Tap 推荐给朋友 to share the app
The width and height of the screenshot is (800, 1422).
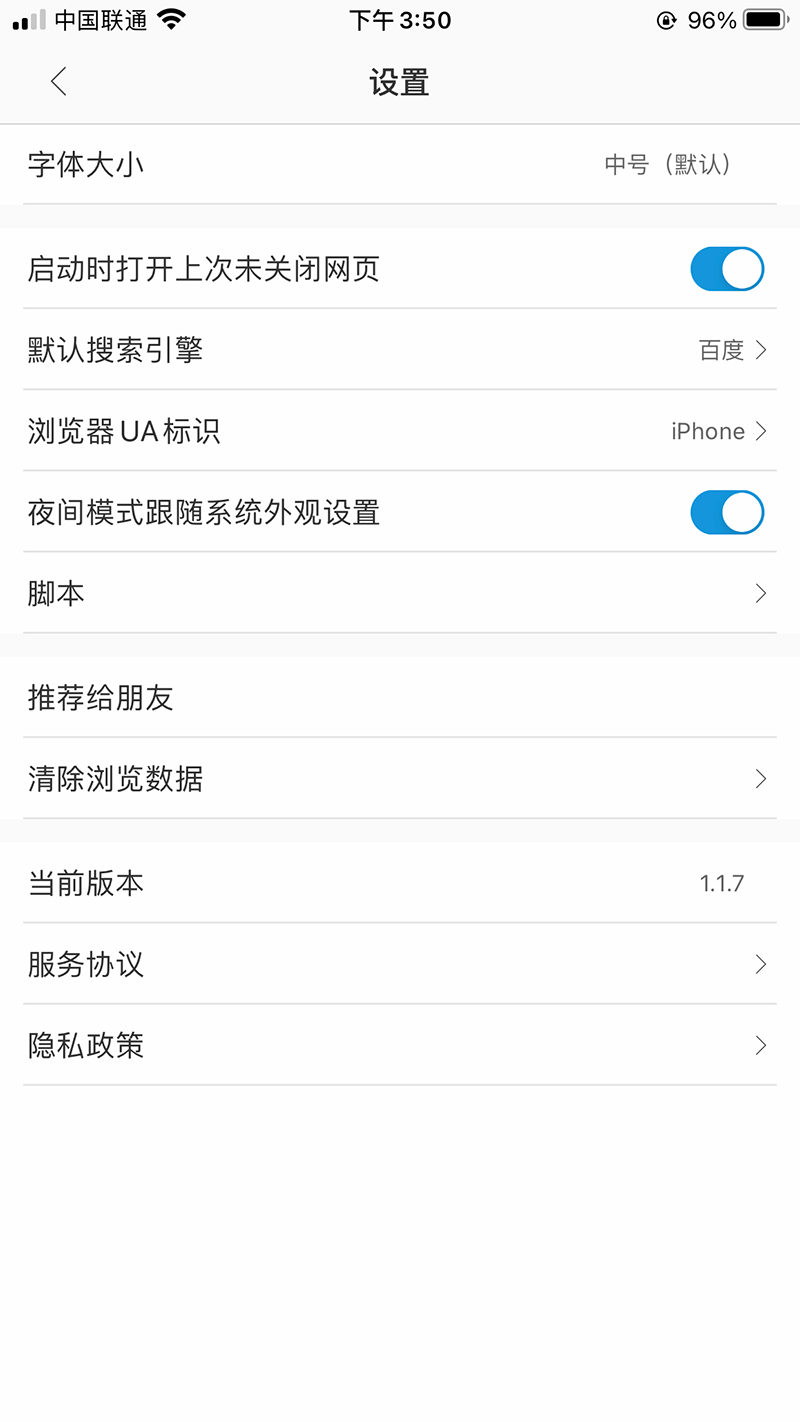(x=400, y=698)
